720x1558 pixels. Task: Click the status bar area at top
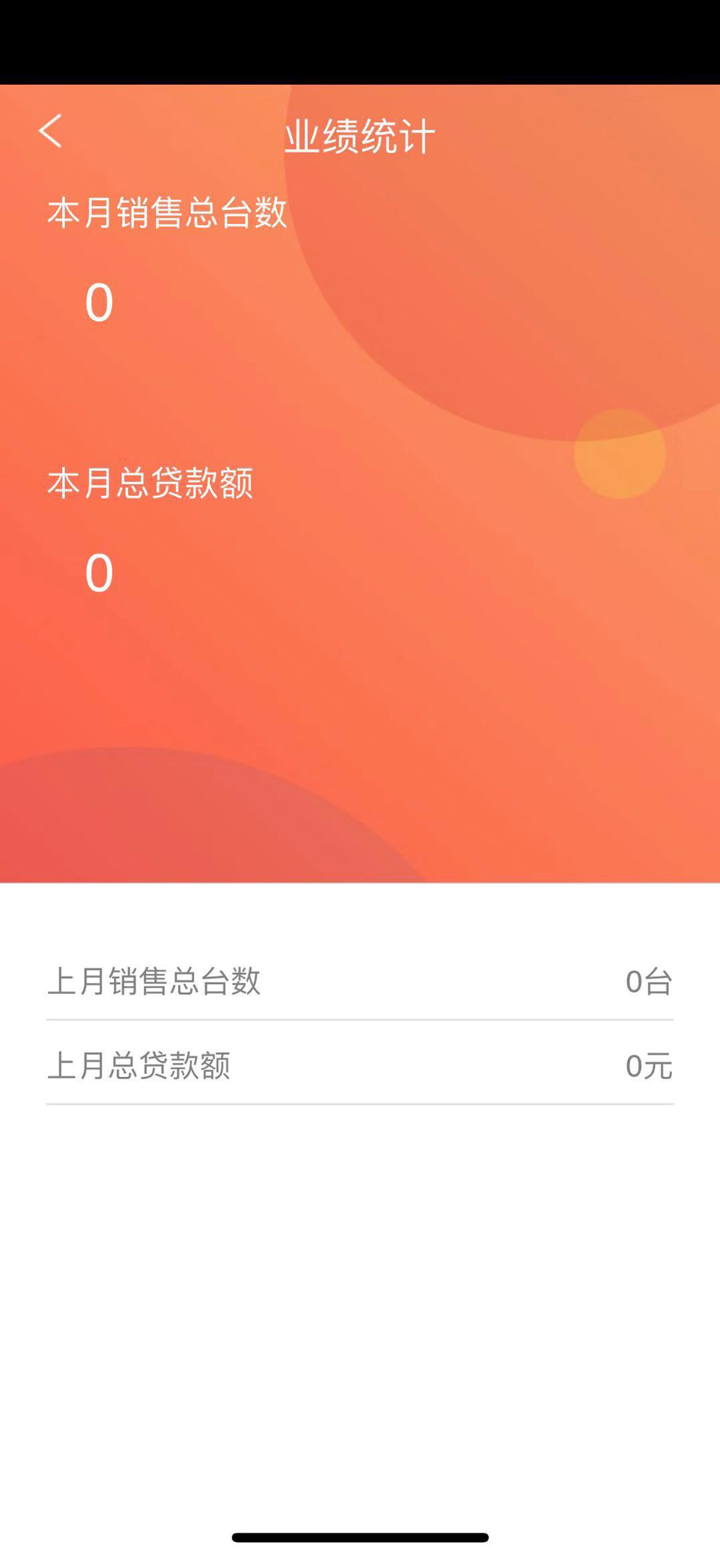(360, 40)
